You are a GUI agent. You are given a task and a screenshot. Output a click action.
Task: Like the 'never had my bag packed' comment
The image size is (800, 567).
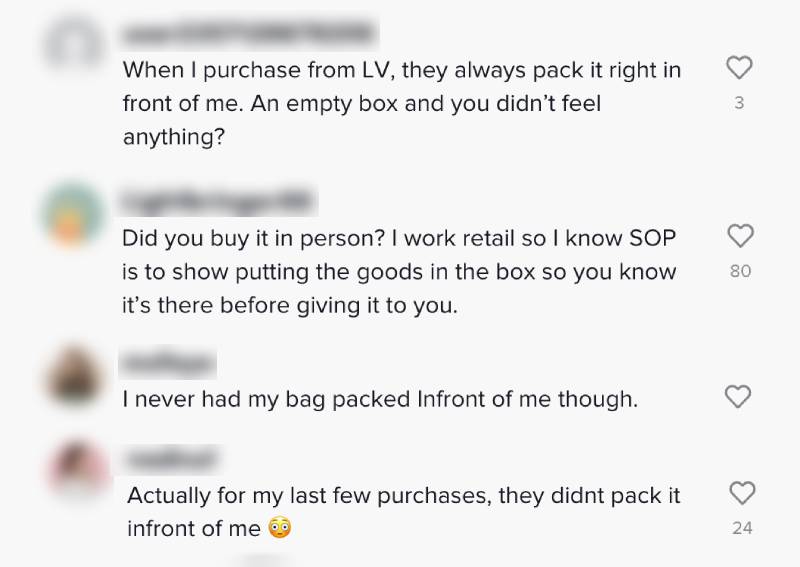[x=738, y=397]
